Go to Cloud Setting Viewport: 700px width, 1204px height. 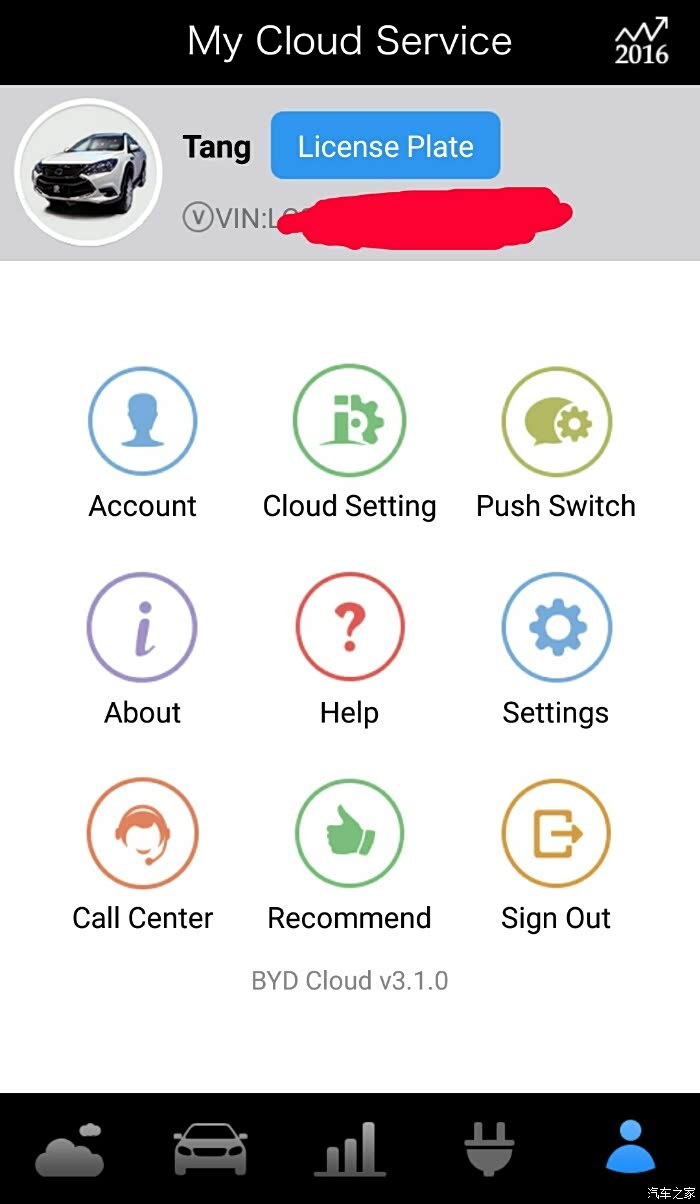(349, 421)
